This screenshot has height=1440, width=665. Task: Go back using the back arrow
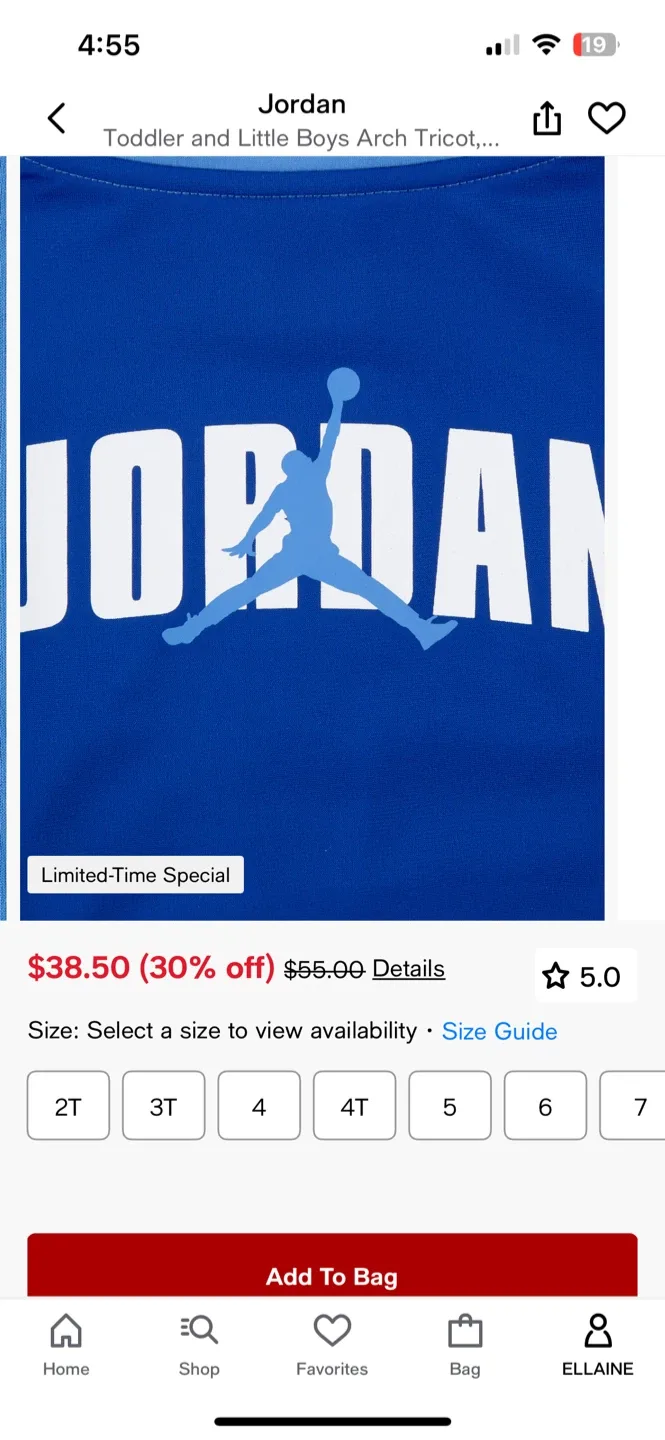click(57, 119)
